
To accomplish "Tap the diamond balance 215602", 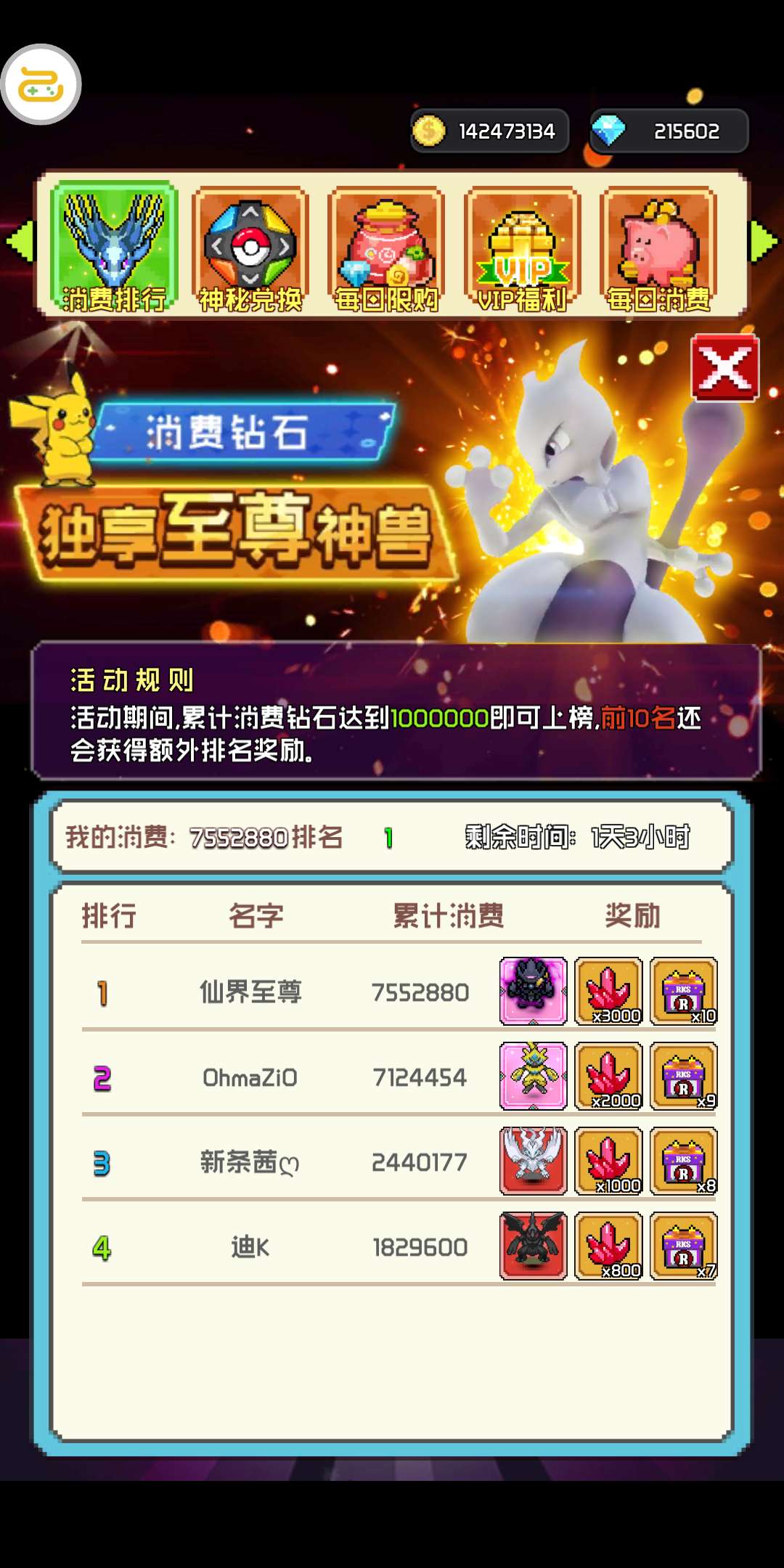I will pyautogui.click(x=669, y=131).
